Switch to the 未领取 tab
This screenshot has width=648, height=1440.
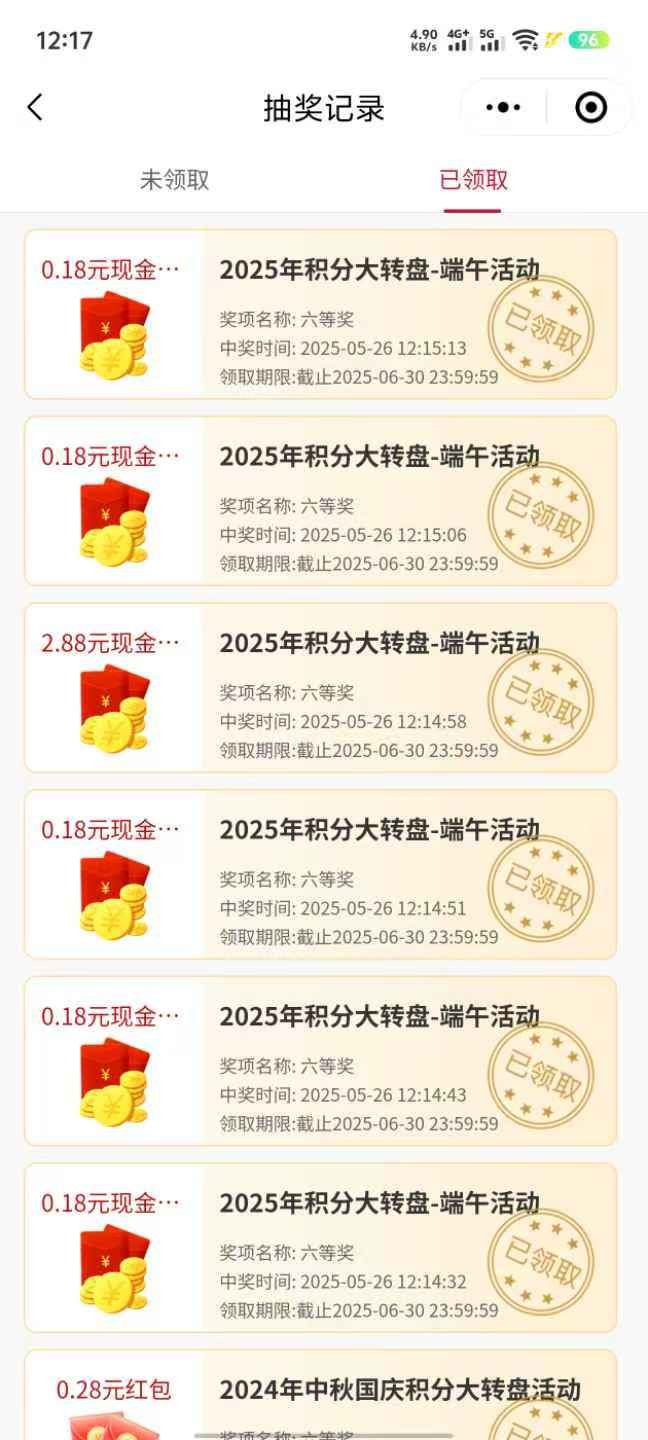point(174,180)
